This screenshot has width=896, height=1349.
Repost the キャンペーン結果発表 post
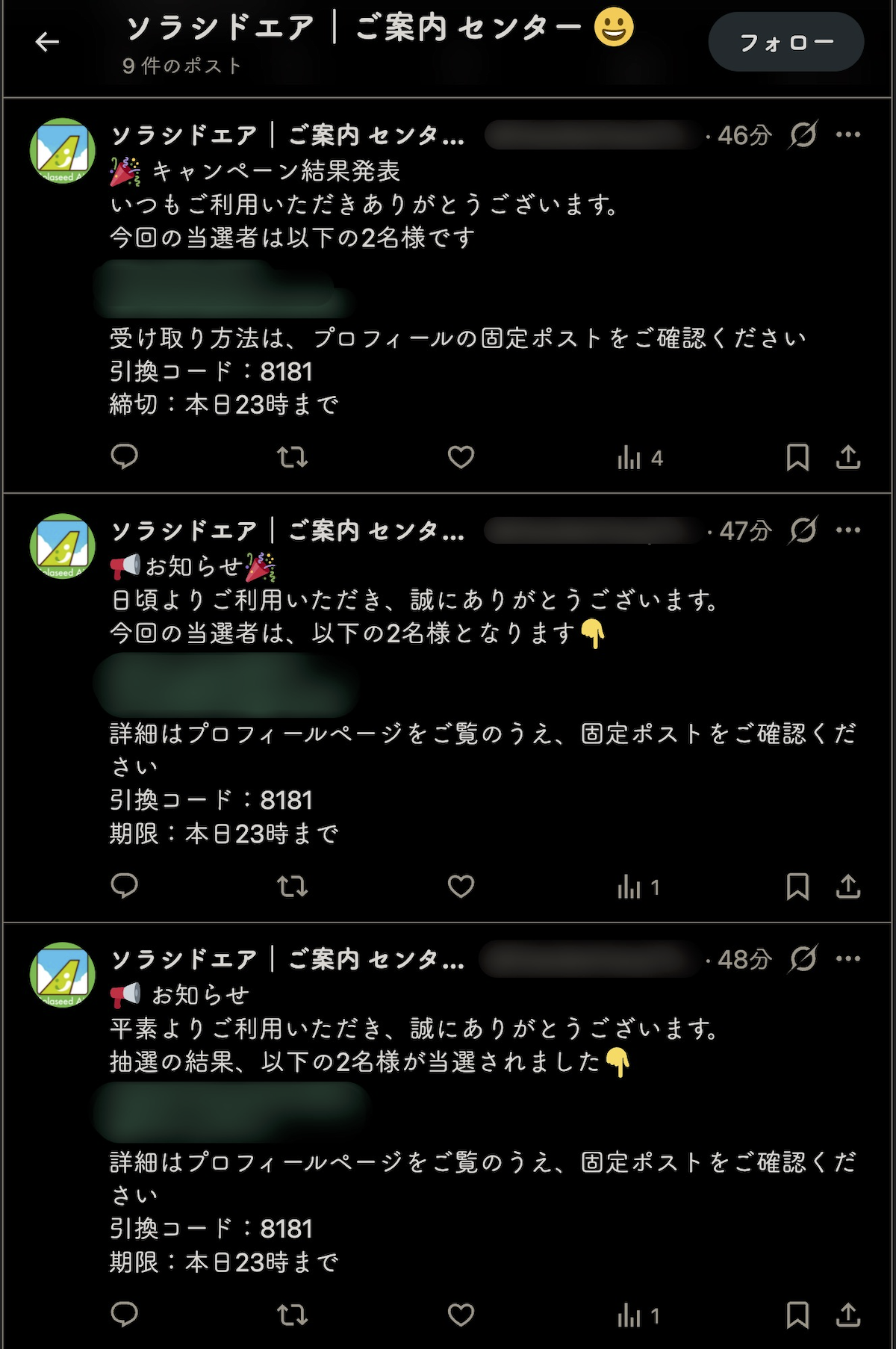[x=292, y=456]
